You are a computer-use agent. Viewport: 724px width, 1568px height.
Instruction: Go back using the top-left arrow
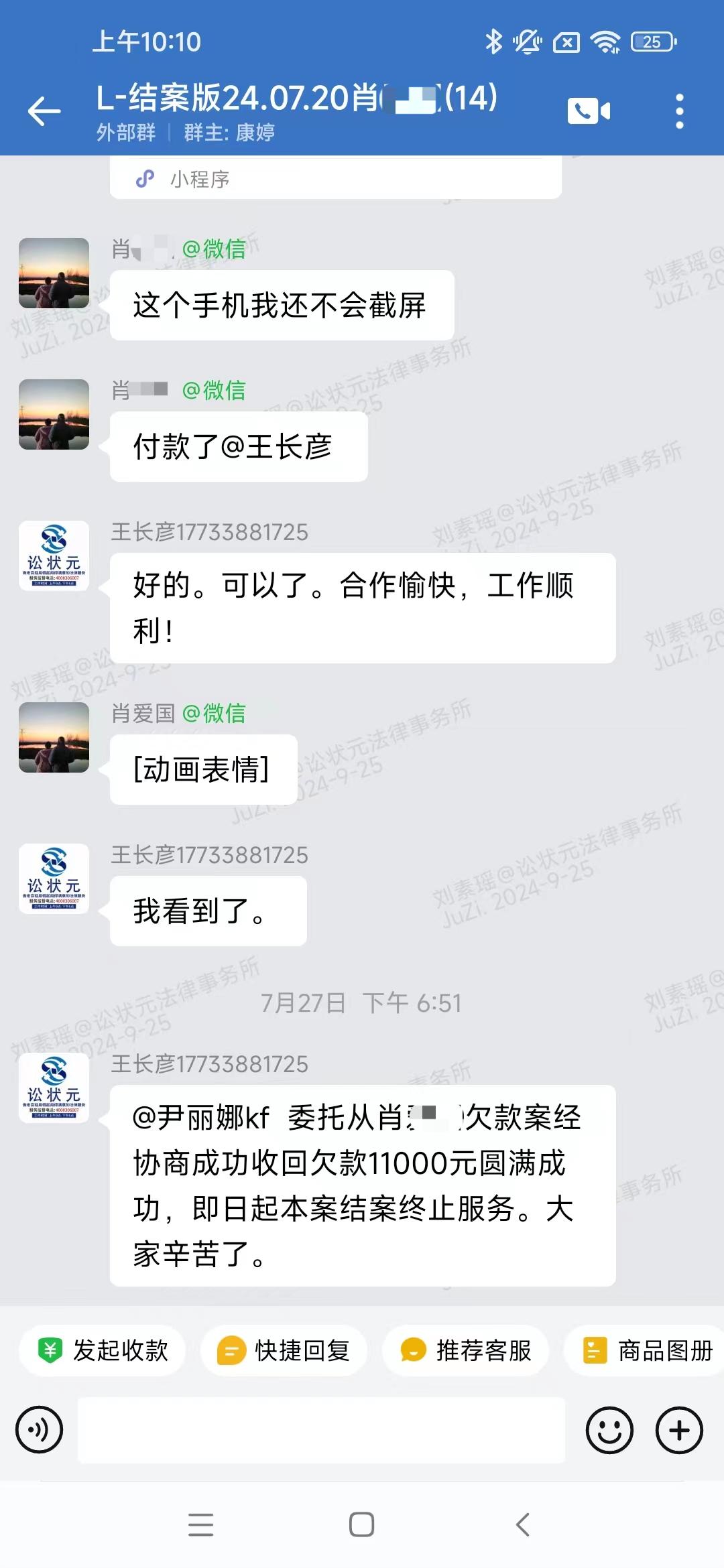44,111
